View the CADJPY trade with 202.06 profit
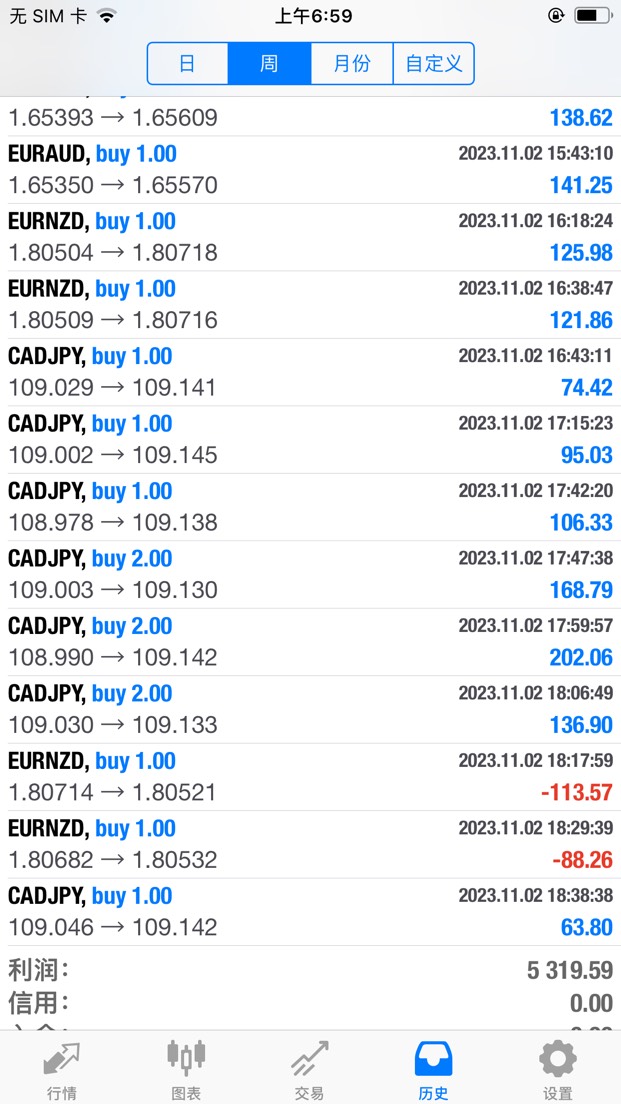The width and height of the screenshot is (621, 1104). (310, 642)
